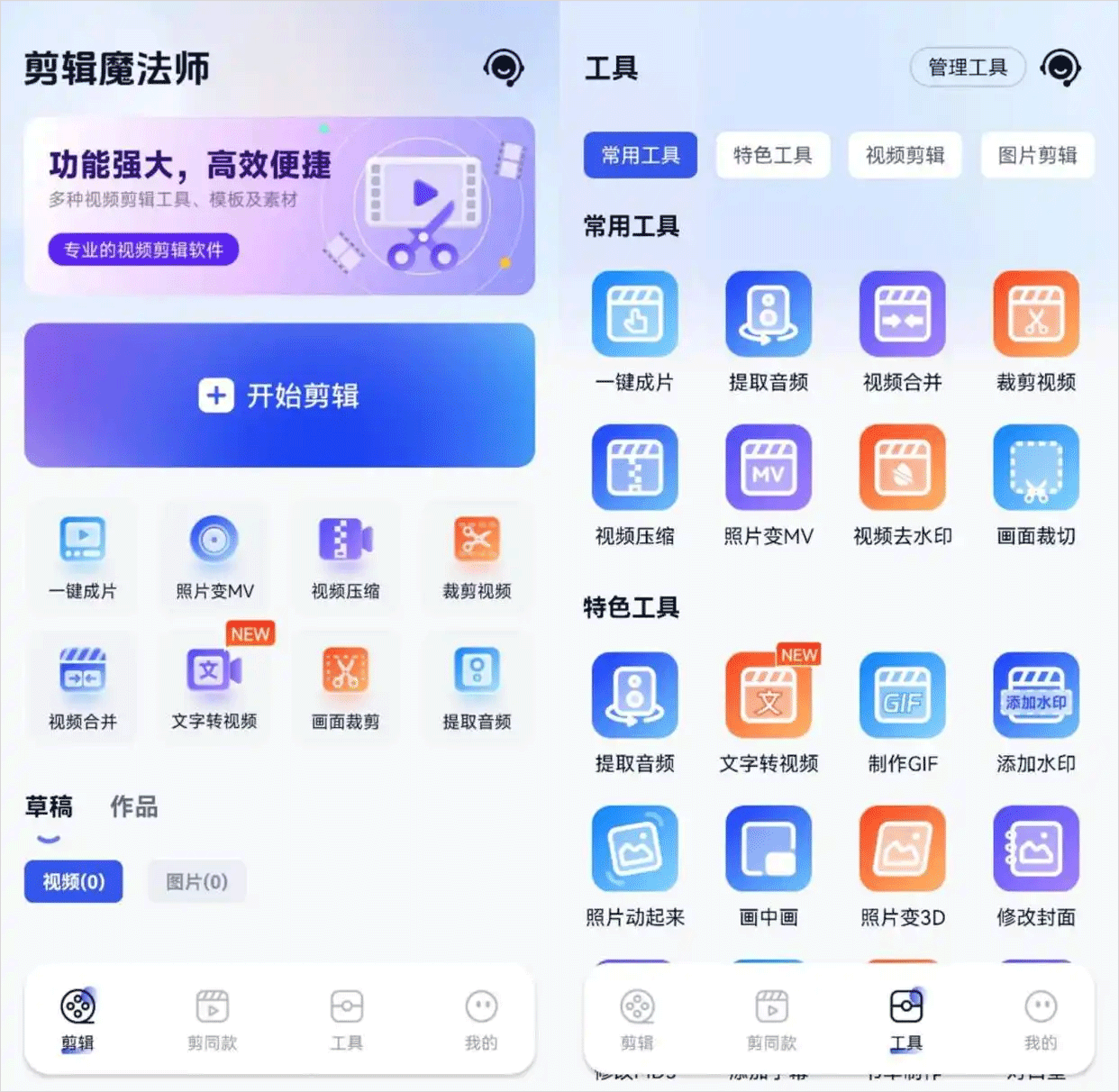Switch to the 特色工具 tab

[772, 155]
